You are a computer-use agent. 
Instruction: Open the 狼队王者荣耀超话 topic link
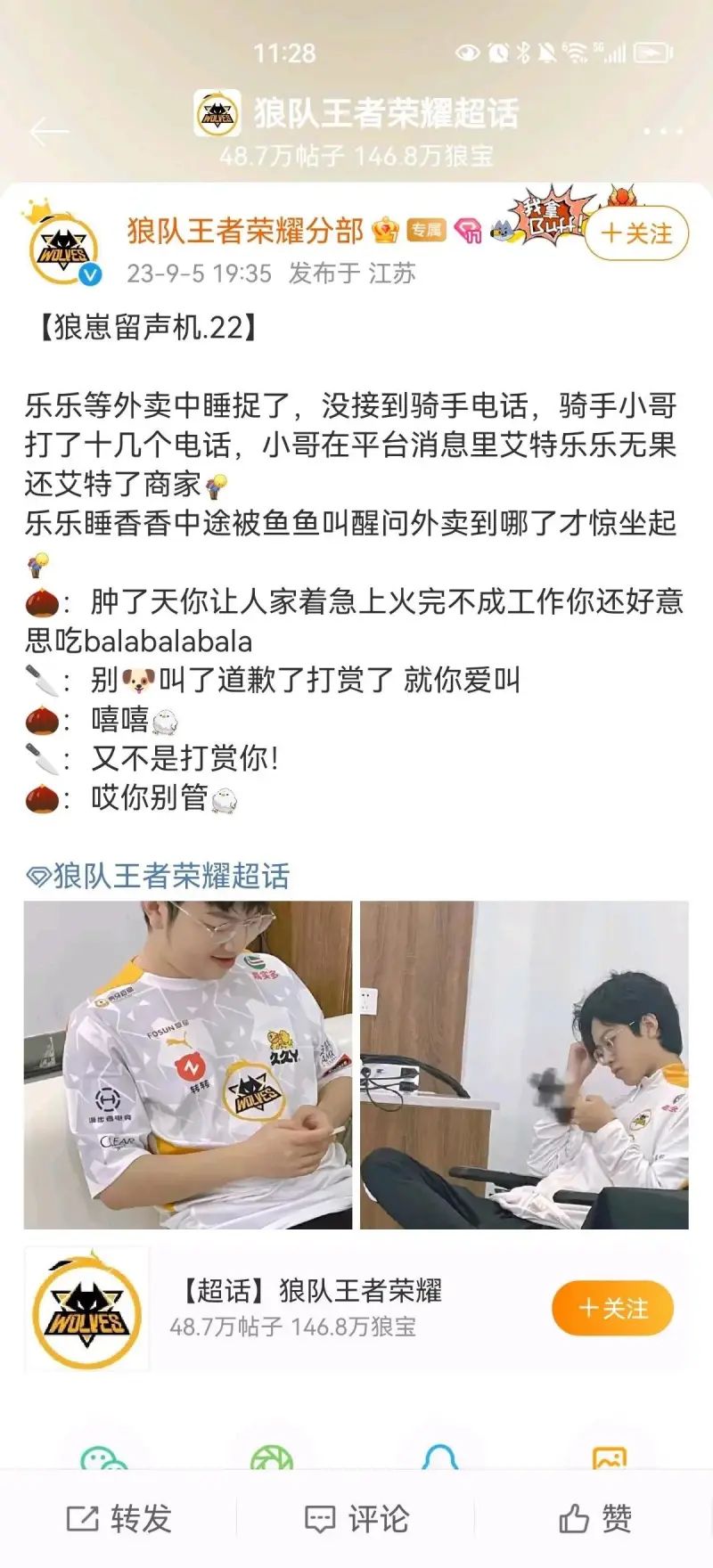[x=158, y=876]
